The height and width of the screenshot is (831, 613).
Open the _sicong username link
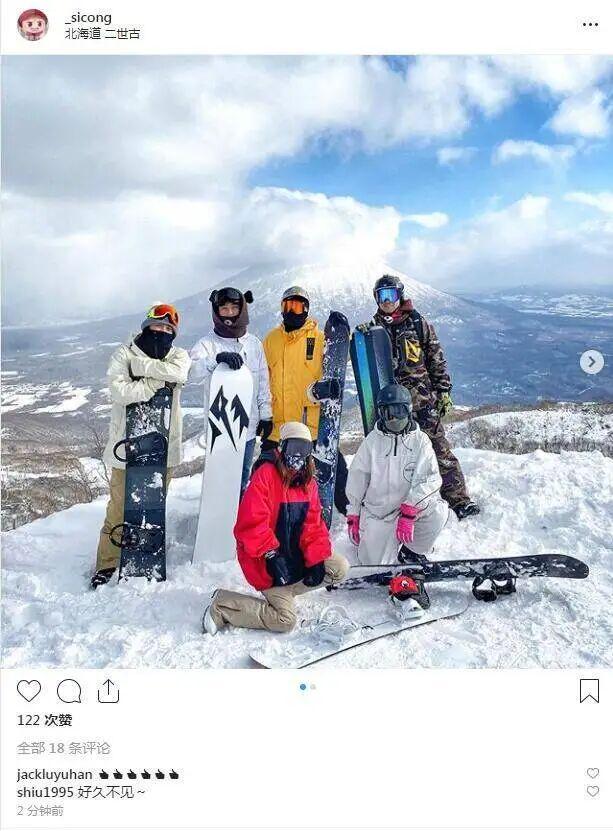[88, 17]
